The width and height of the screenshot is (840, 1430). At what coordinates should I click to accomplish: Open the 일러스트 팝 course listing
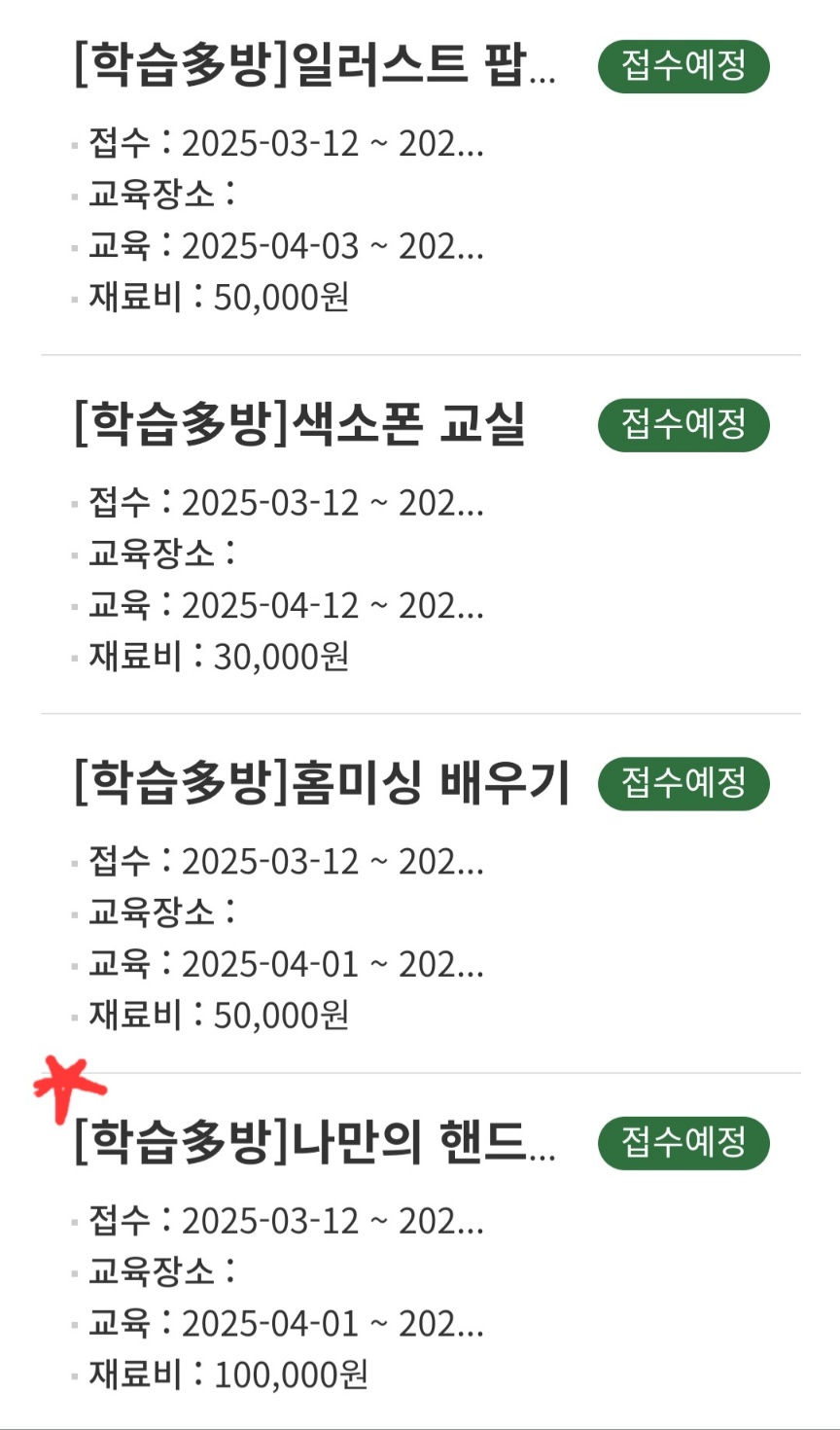pos(315,65)
